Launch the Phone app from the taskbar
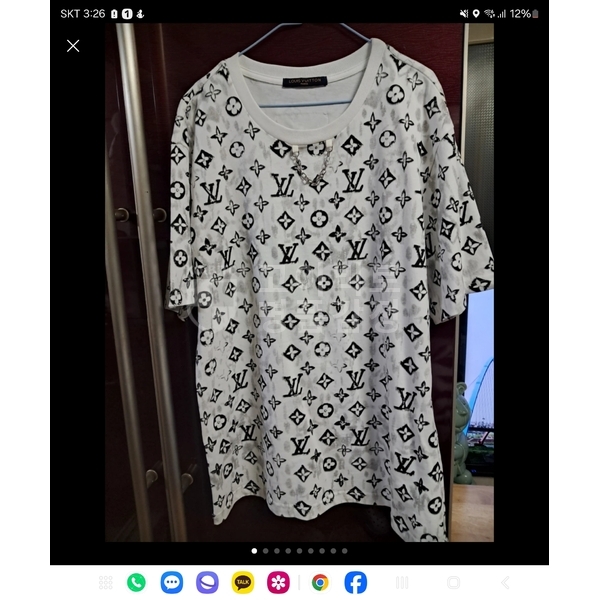Image resolution: width=600 pixels, height=600 pixels. pyautogui.click(x=136, y=582)
